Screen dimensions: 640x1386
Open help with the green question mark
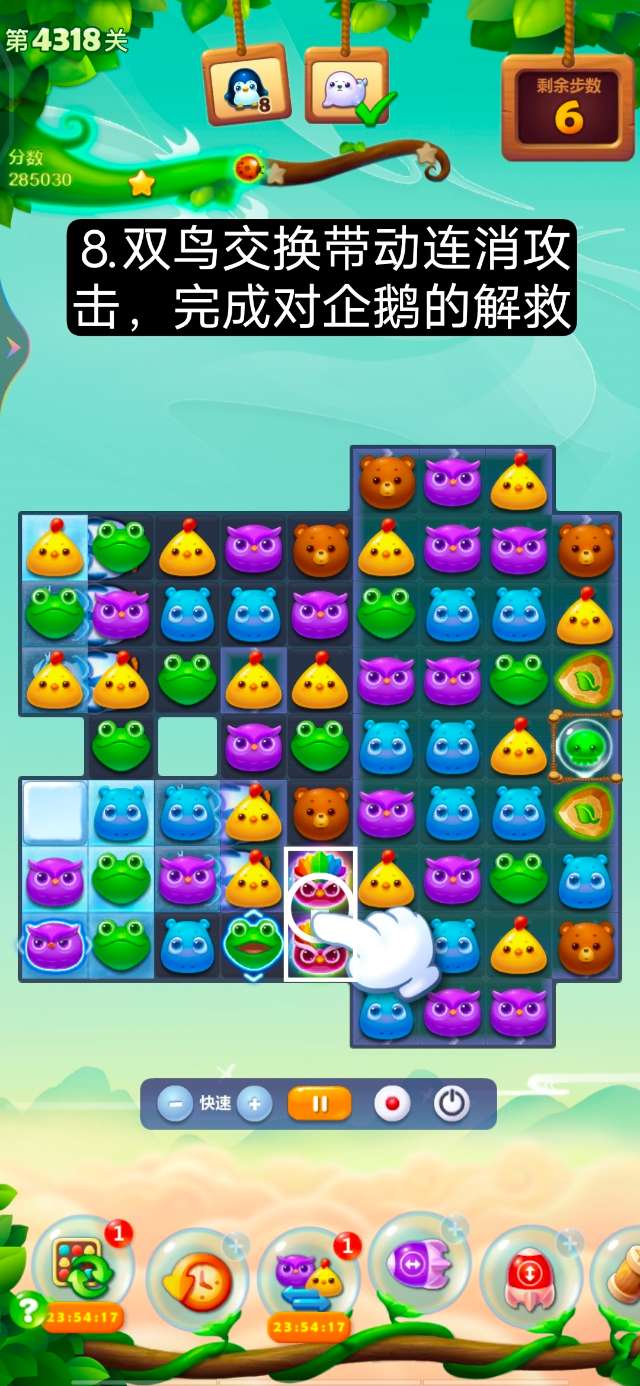click(29, 1307)
